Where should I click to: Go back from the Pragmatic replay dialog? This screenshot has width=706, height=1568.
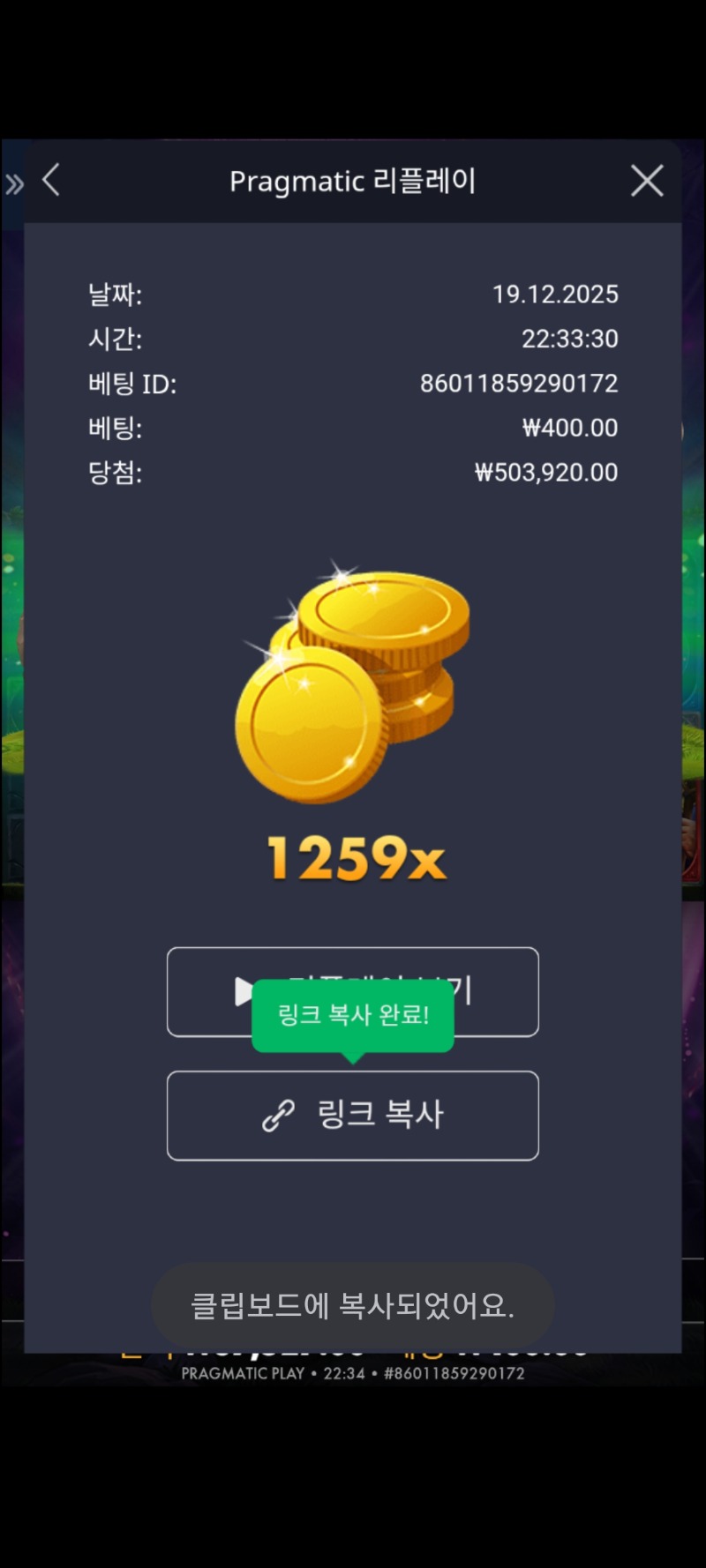tap(52, 181)
